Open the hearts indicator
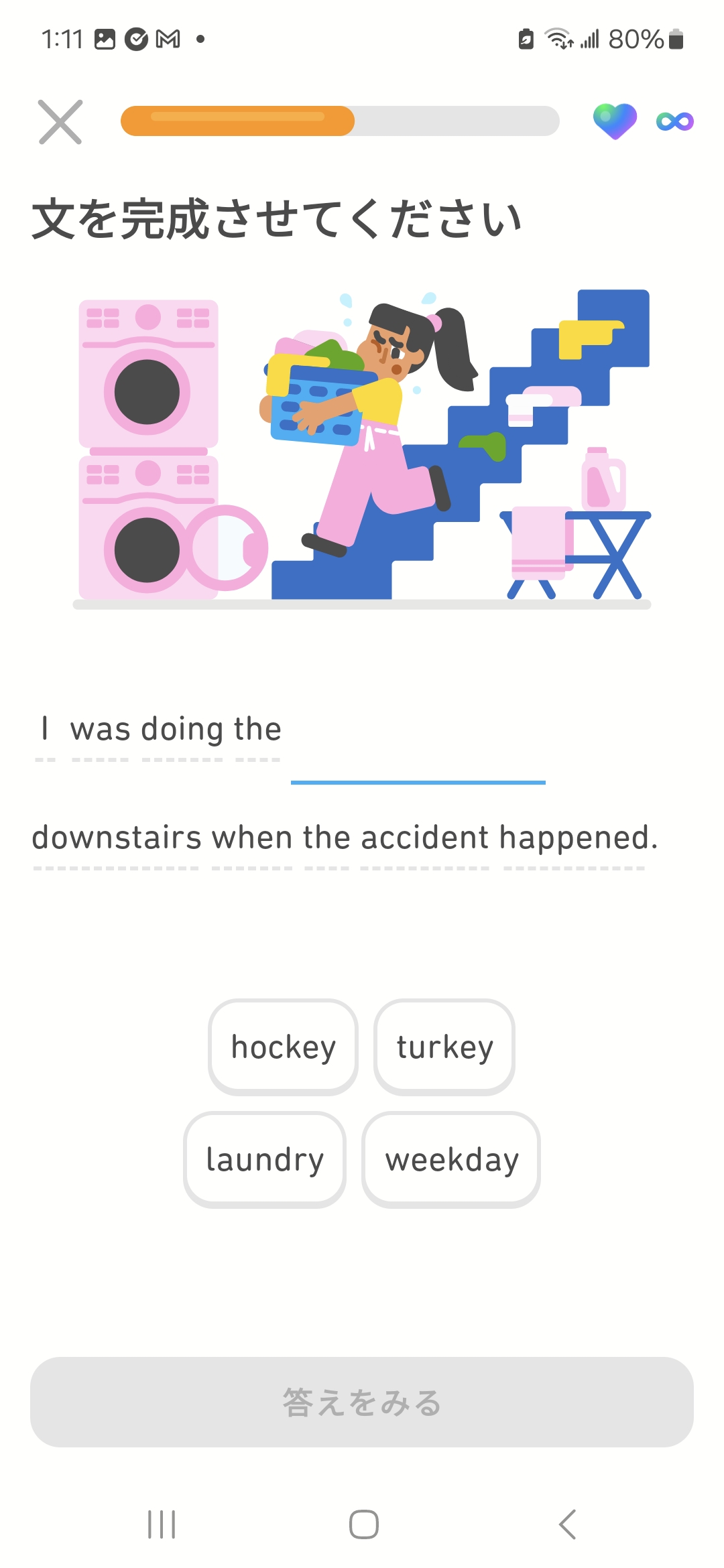The image size is (724, 1568). coord(614,121)
